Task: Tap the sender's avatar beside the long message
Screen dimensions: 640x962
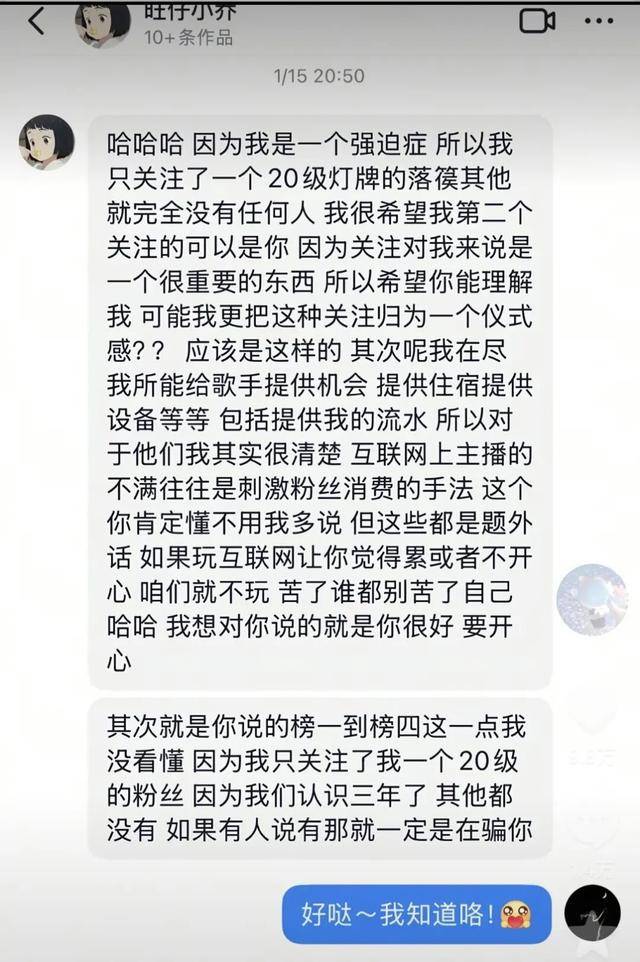Action: click(46, 142)
